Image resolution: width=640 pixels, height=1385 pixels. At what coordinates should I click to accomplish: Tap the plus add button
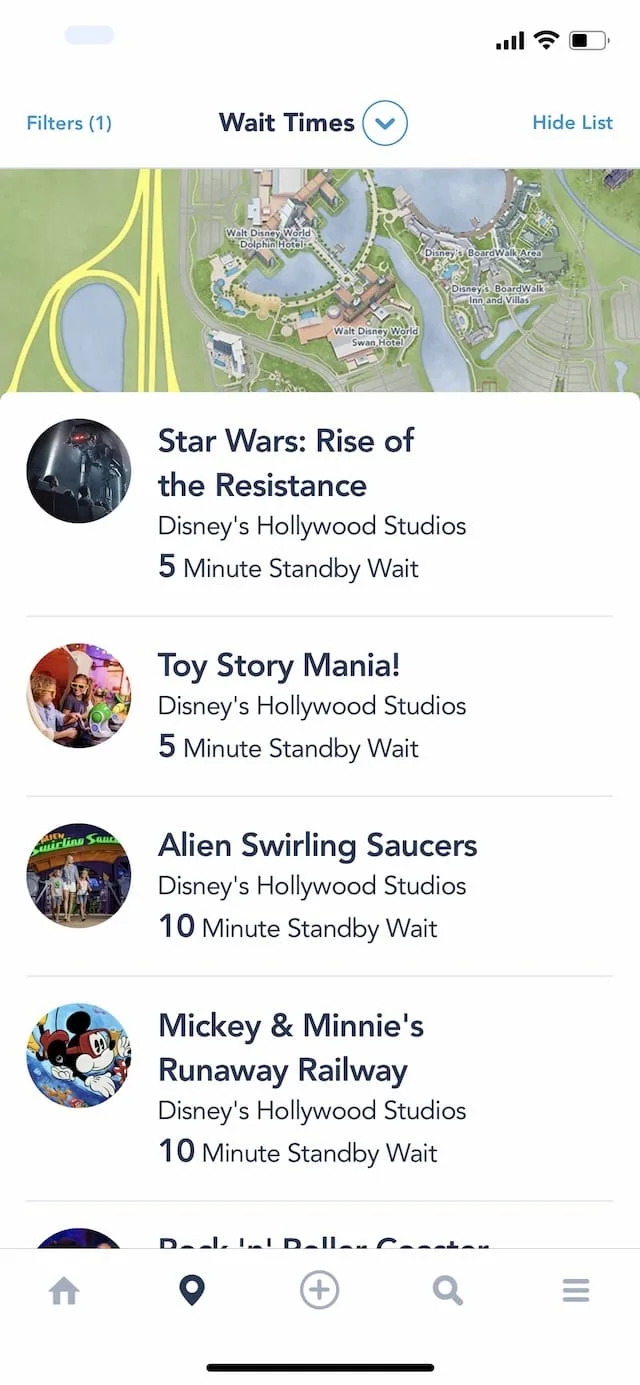coord(320,1291)
